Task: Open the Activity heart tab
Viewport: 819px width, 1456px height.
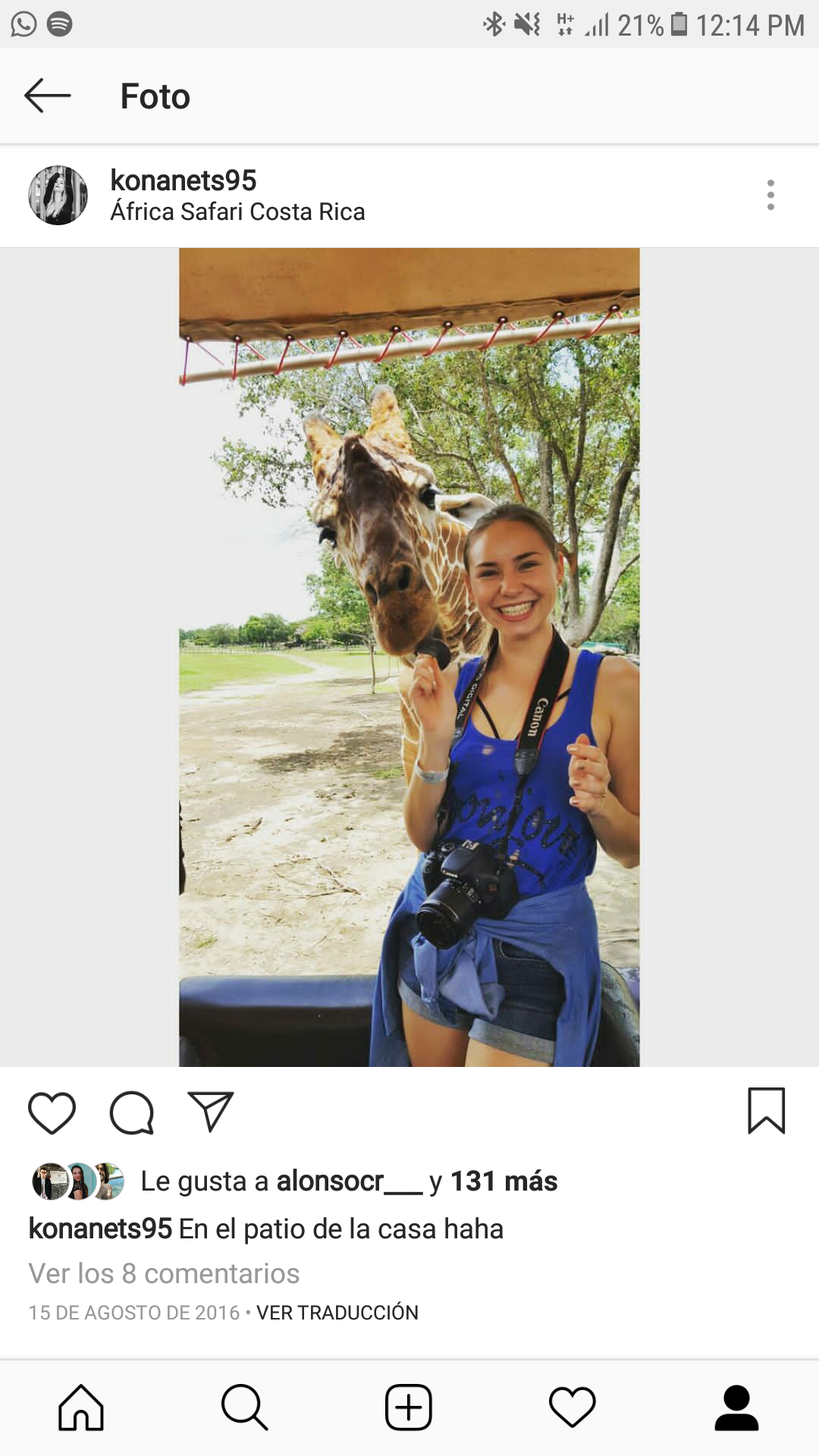Action: [x=573, y=1407]
